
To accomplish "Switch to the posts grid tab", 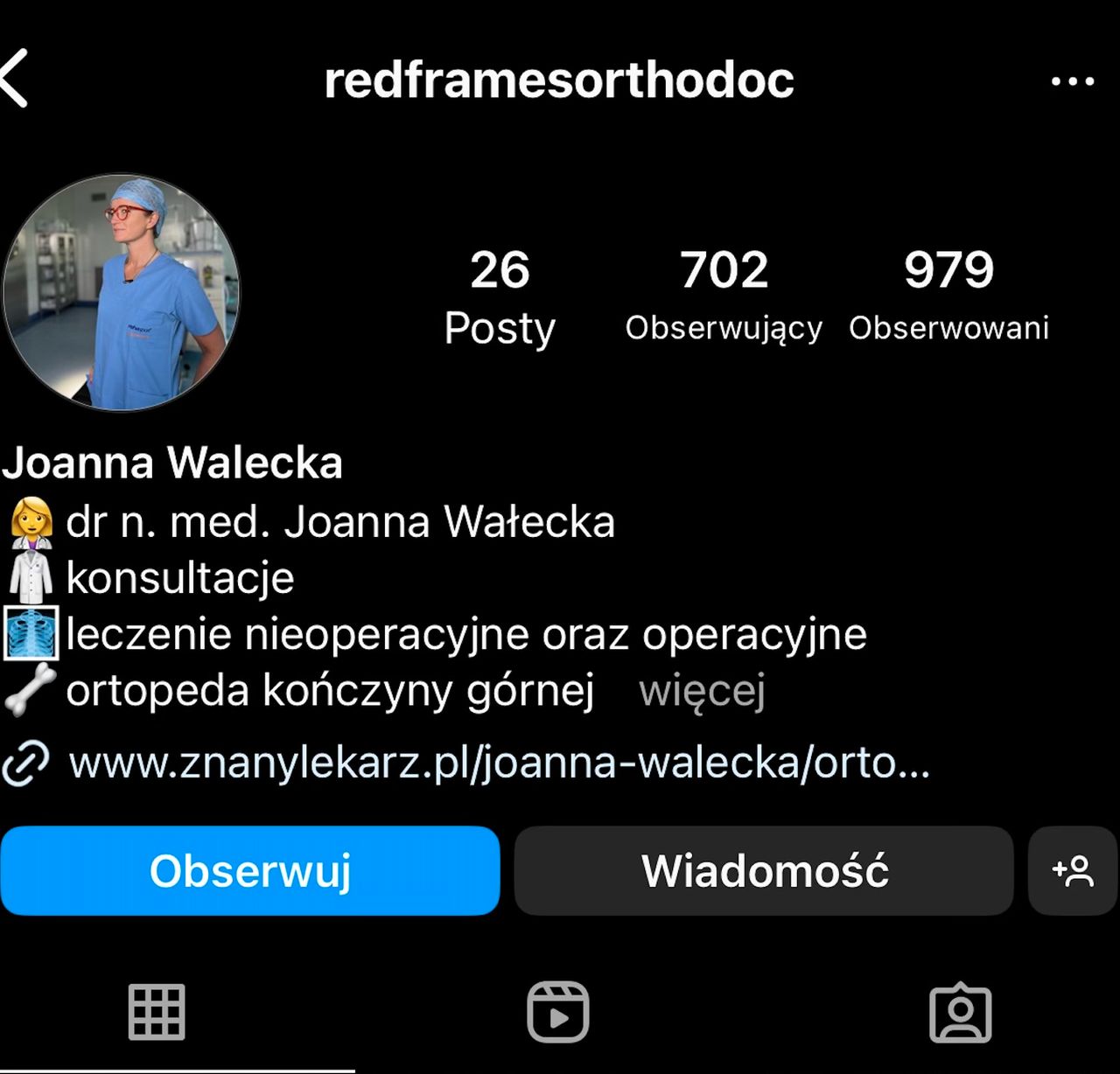I will 157,1013.
